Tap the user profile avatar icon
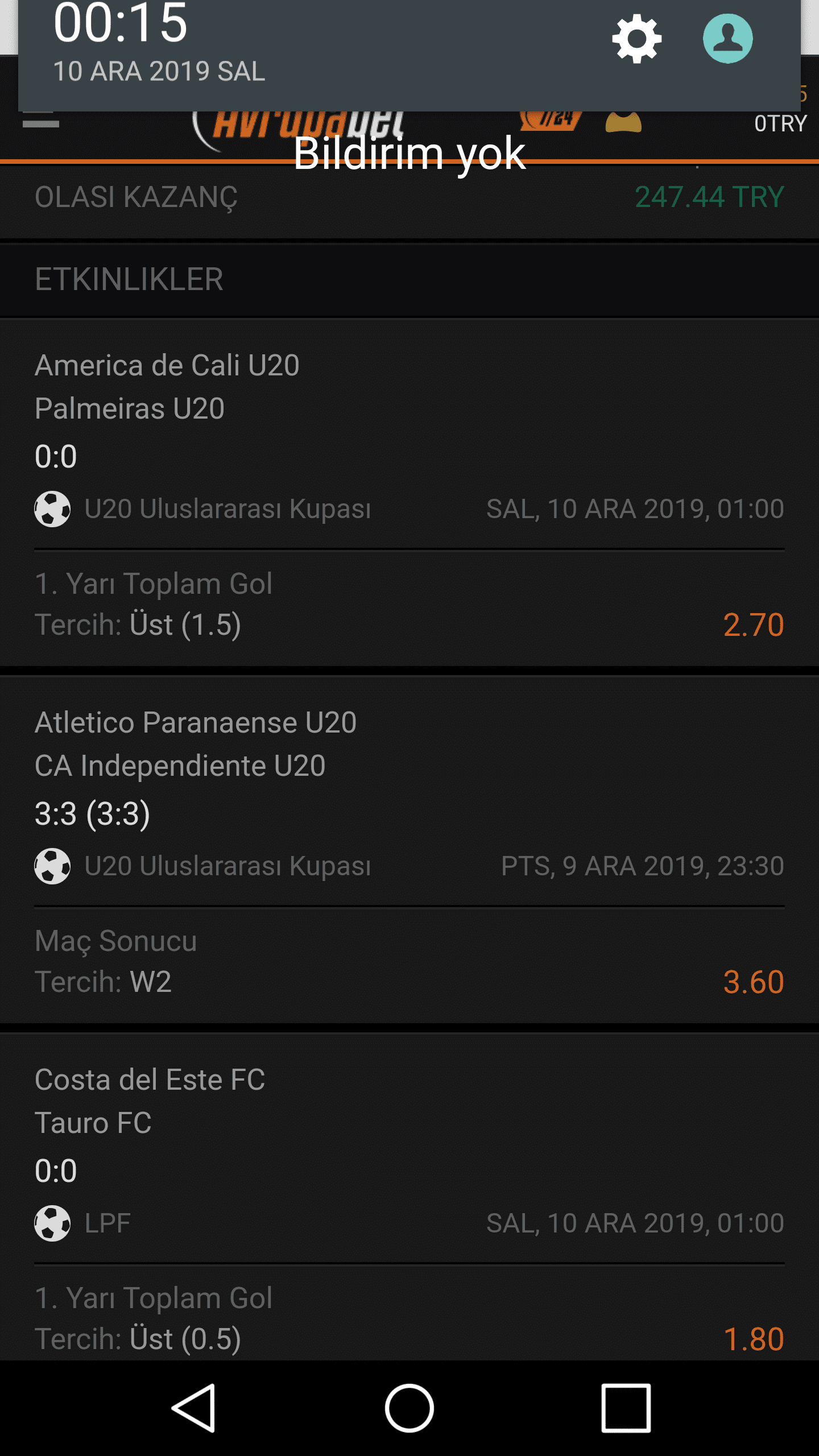Screen dimensions: 819x1456 [727, 39]
